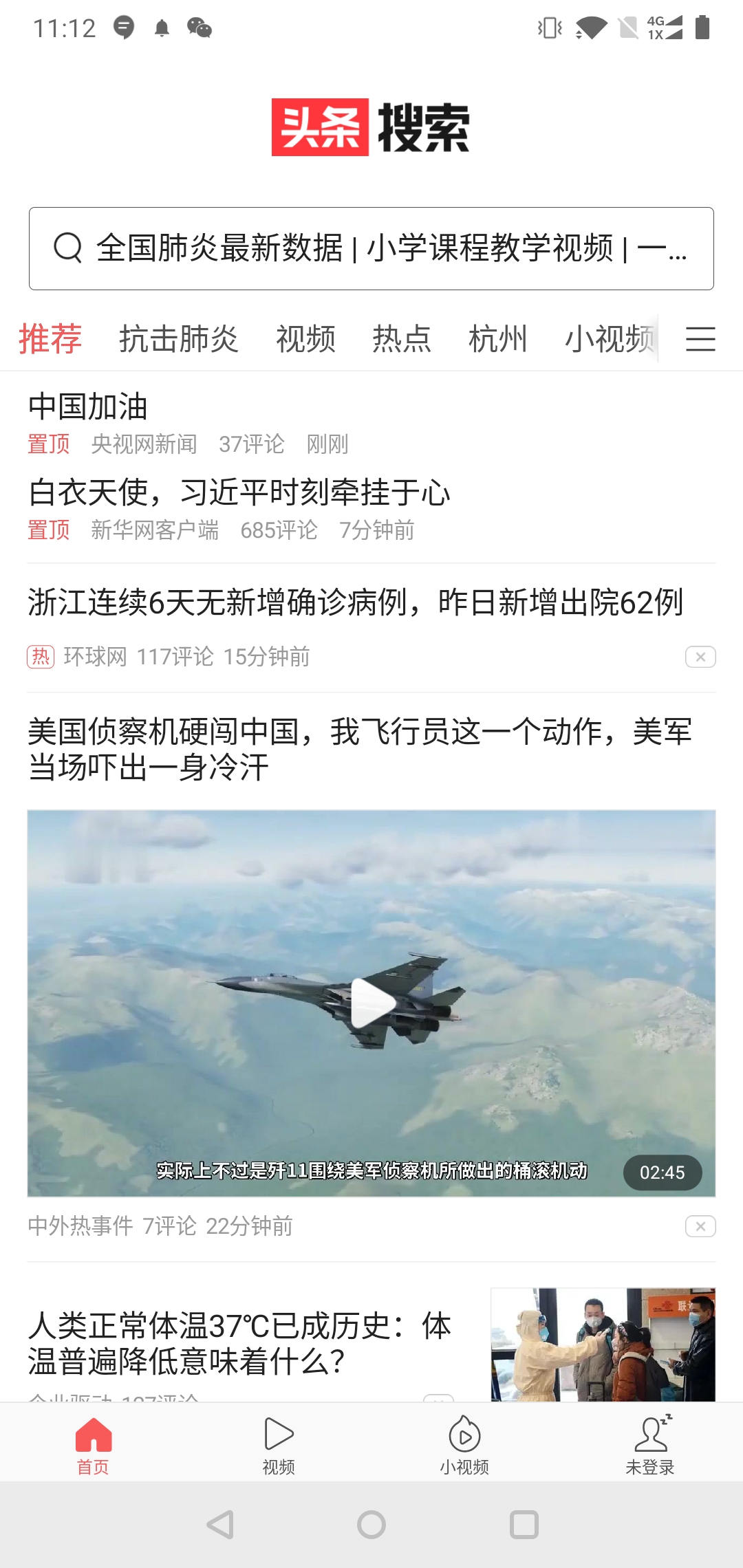This screenshot has width=743, height=1568.
Task: Switch to the 抗击肺炎 tab
Action: point(178,339)
